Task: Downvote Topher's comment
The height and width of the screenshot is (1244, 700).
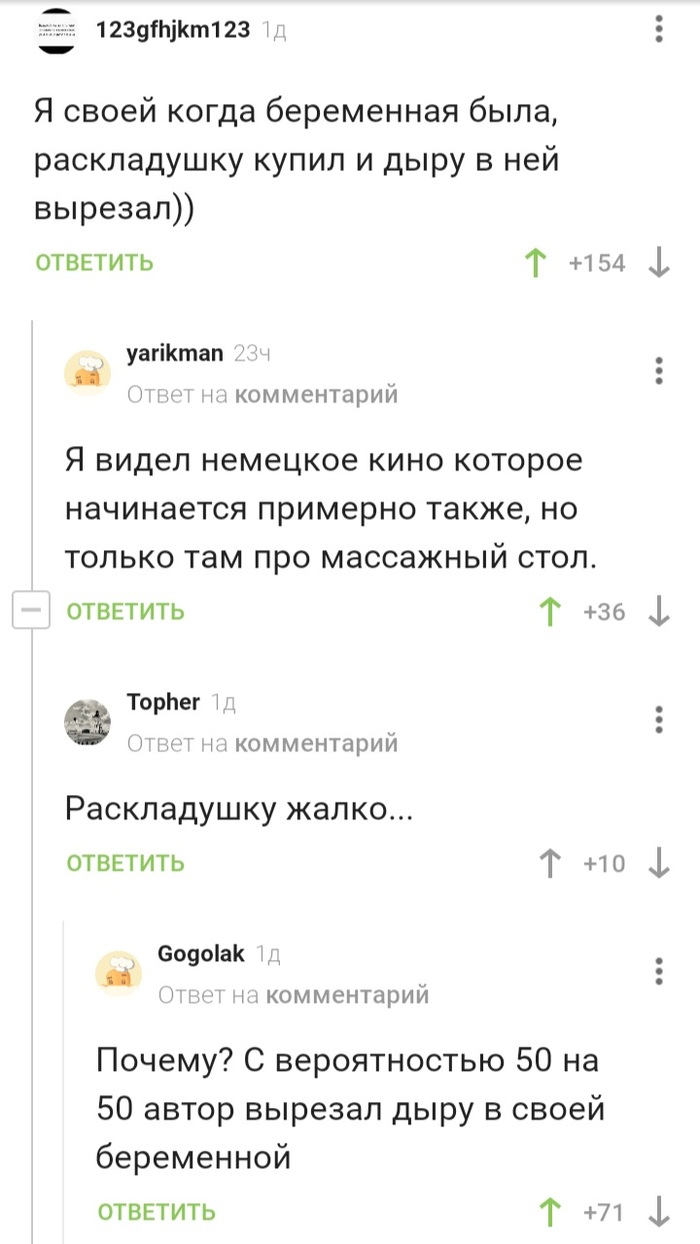Action: [658, 863]
